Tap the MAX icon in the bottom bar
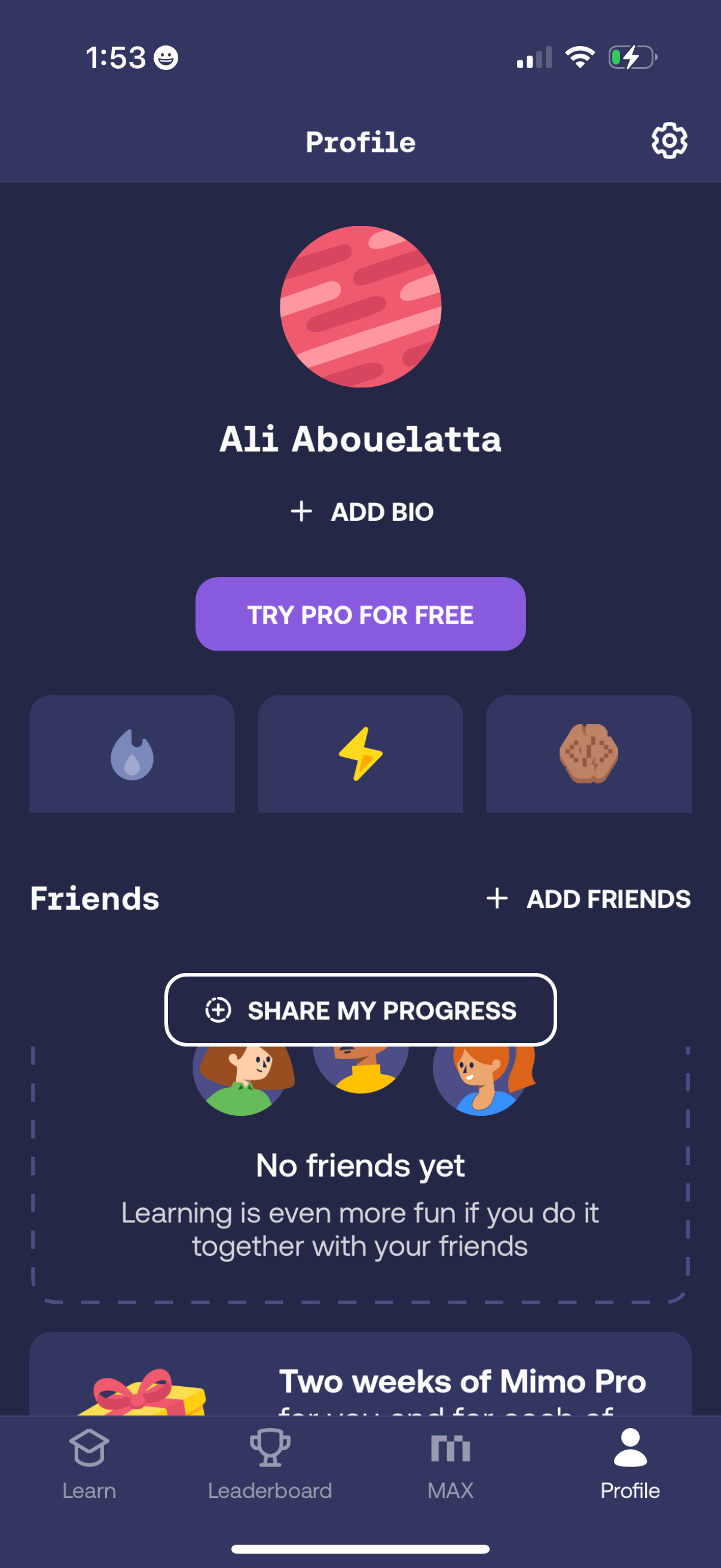 450,1448
